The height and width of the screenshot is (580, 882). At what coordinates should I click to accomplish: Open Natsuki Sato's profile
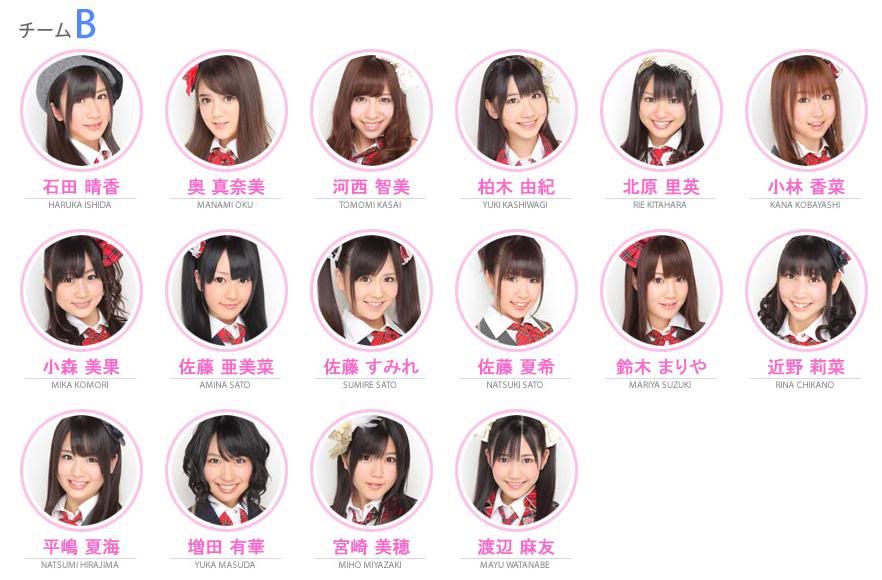click(516, 290)
